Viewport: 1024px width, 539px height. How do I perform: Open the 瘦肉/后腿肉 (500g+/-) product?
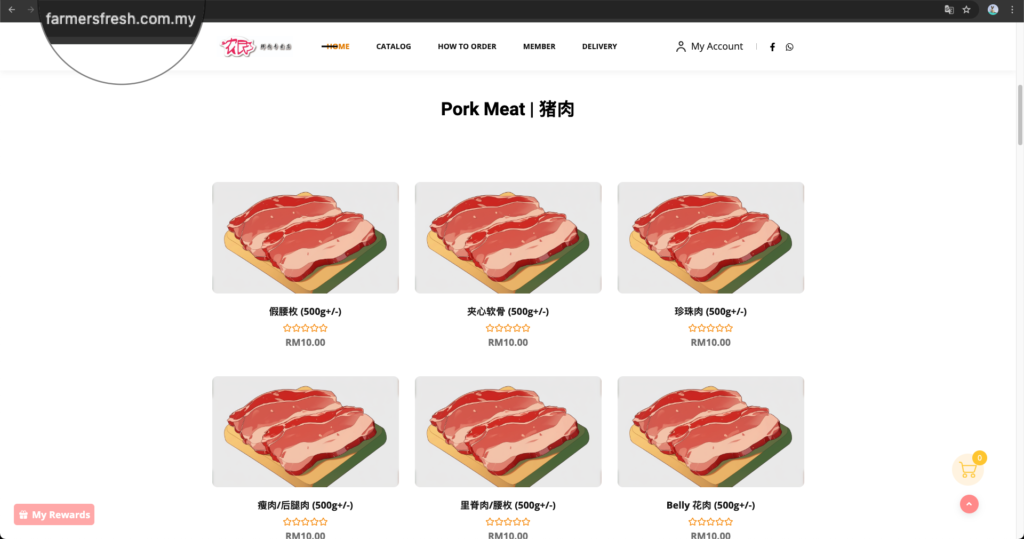coord(305,505)
